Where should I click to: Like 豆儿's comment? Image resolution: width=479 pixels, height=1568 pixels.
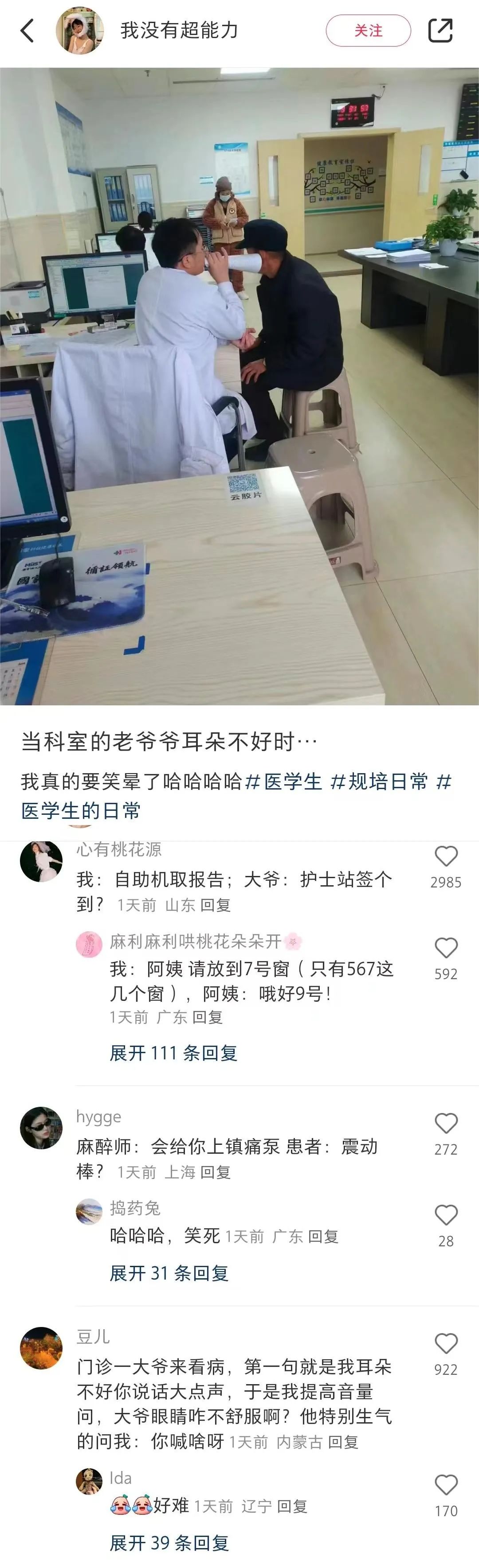(x=446, y=1344)
